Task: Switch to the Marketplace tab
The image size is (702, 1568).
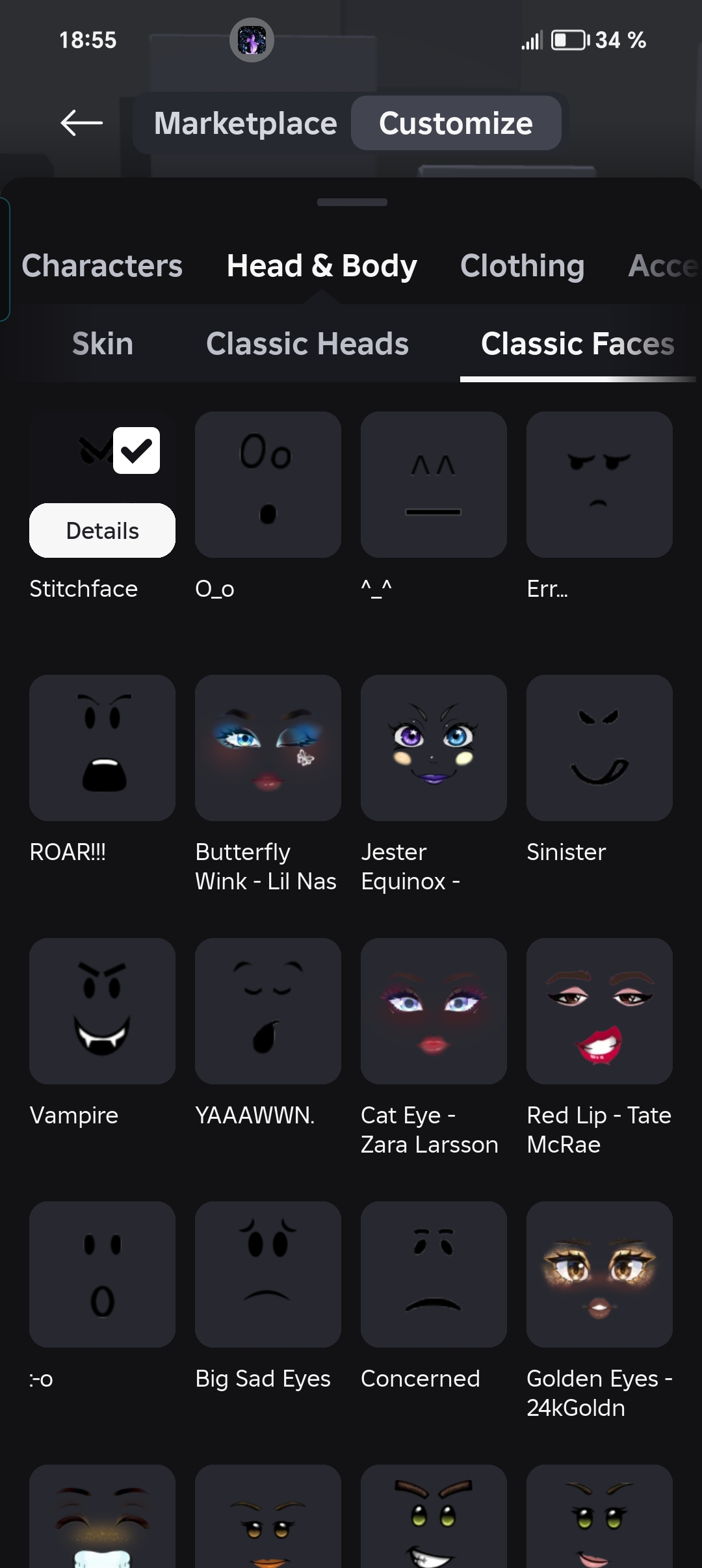Action: click(245, 123)
